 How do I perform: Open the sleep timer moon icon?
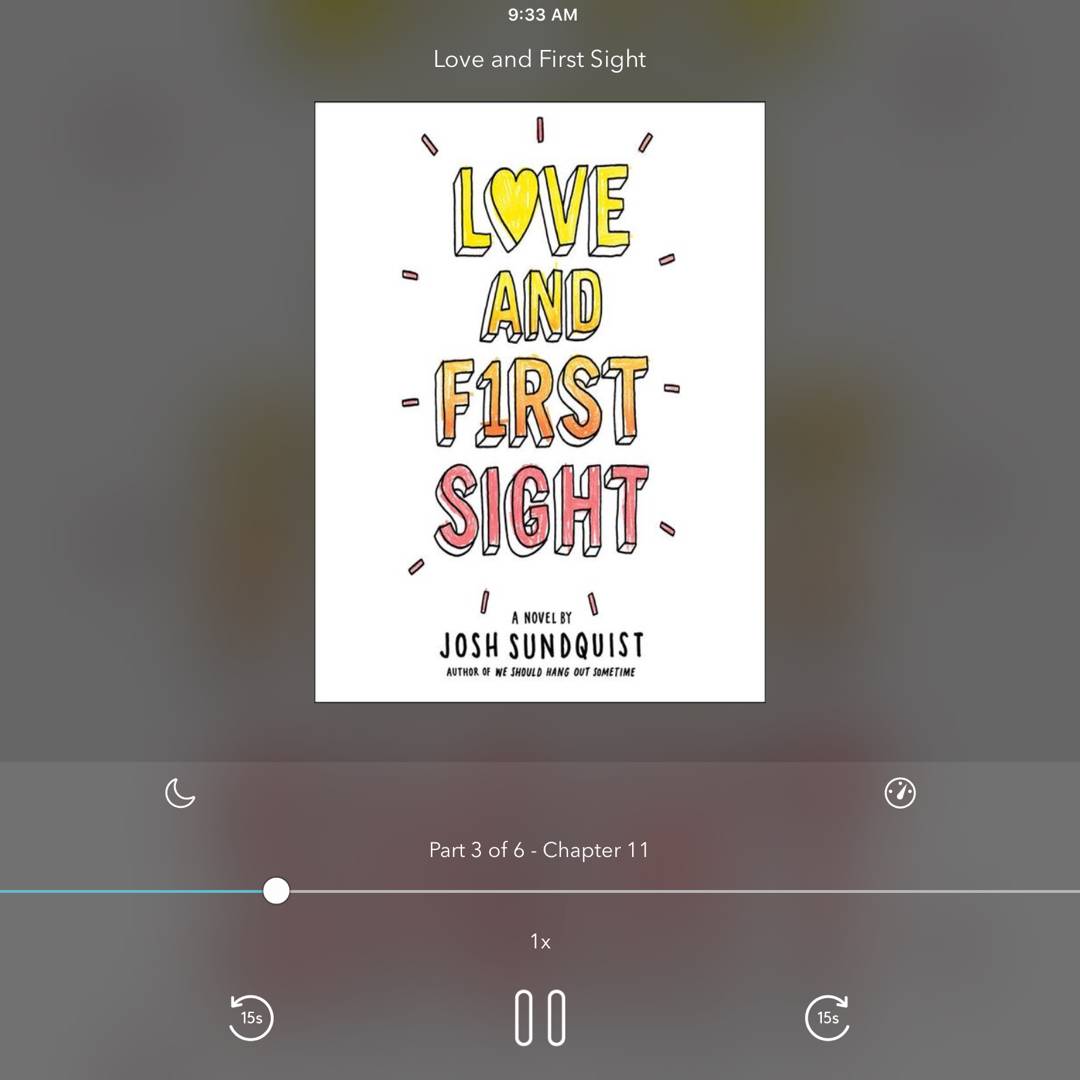point(180,794)
